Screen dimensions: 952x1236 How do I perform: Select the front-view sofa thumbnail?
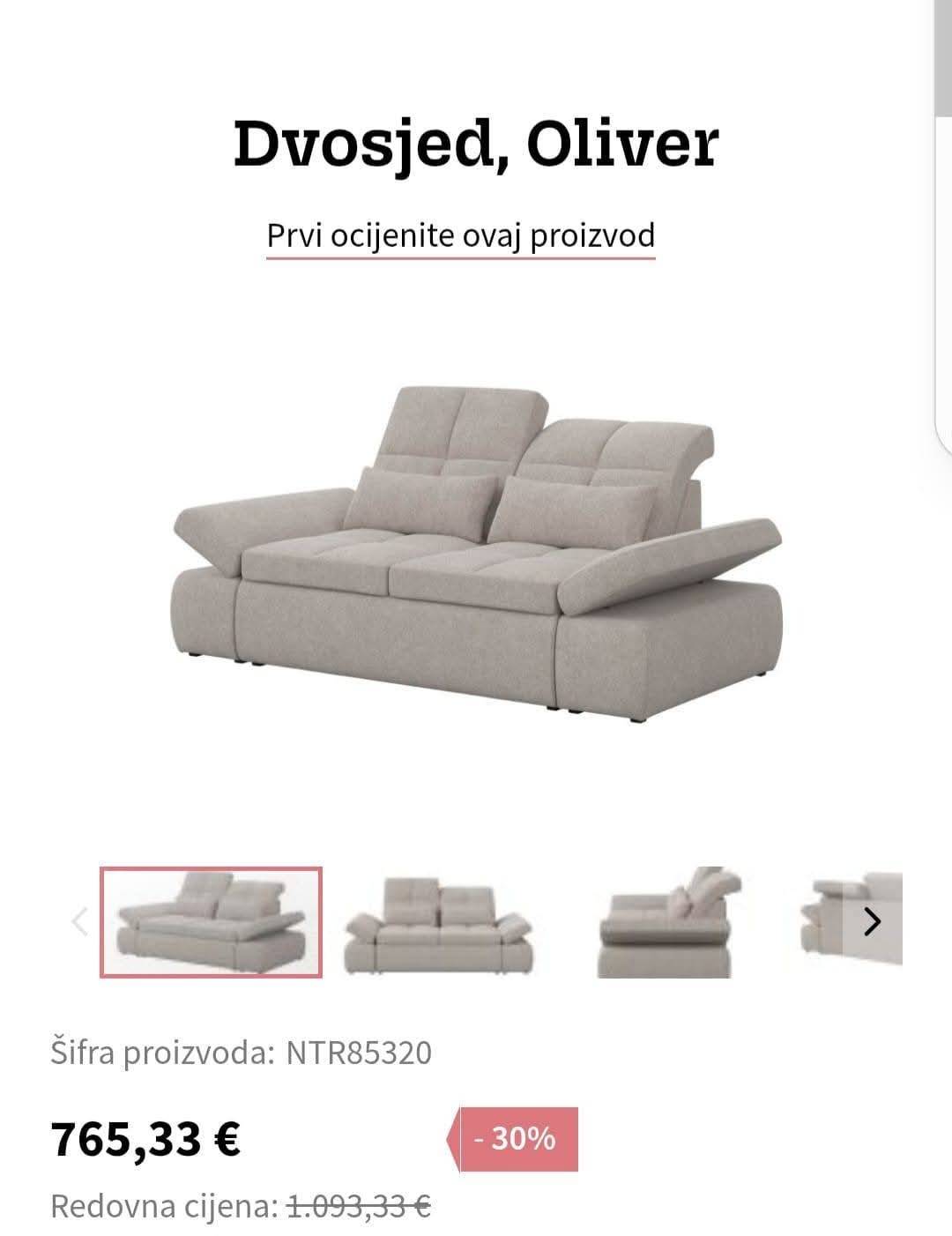click(439, 923)
